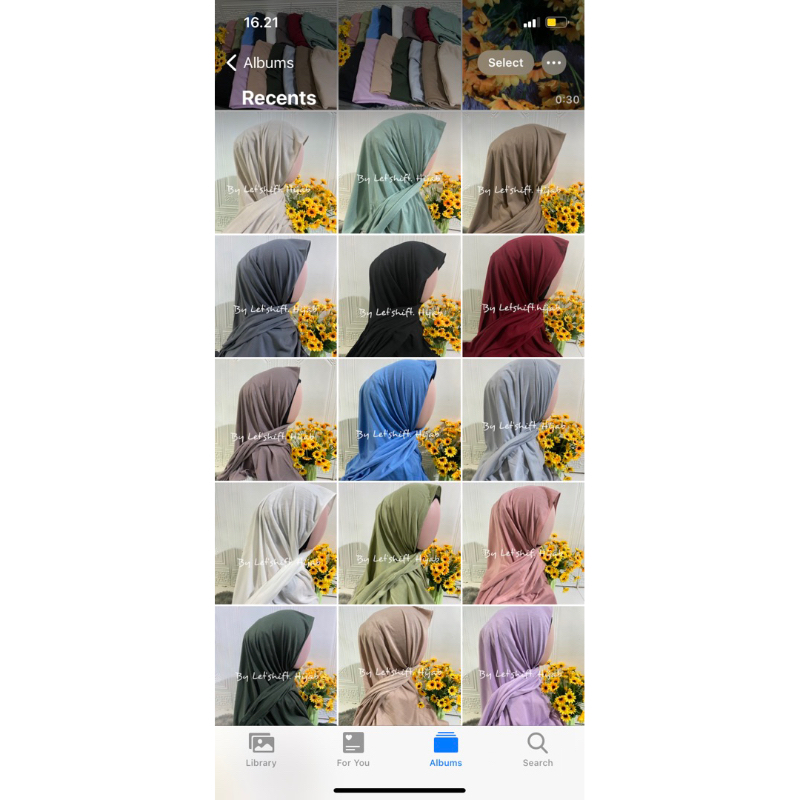Screen dimensions: 800x800
Task: Switch to the Library tab
Action: [x=261, y=749]
